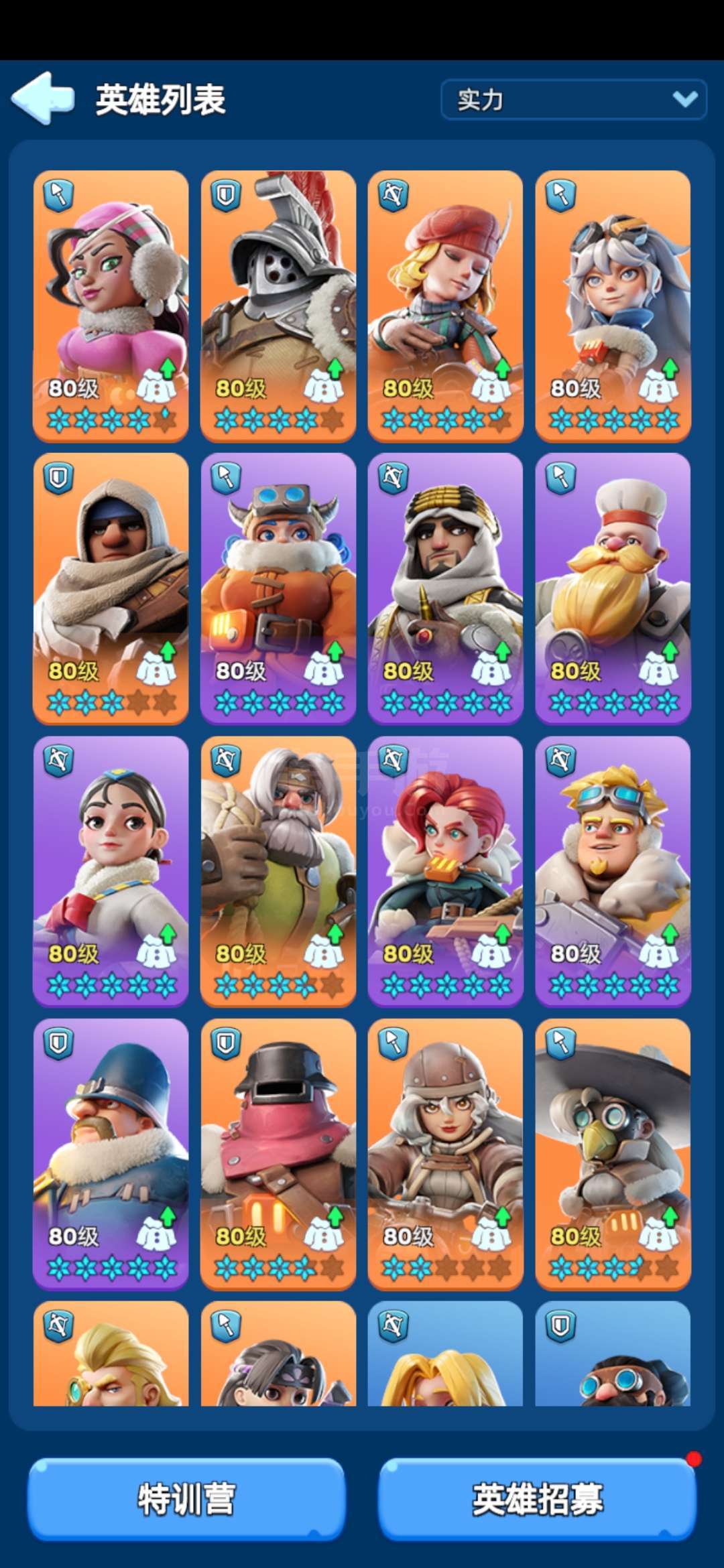Open the masked hero with red scarf
Viewport: 724px width, 1568px height.
tap(278, 1155)
